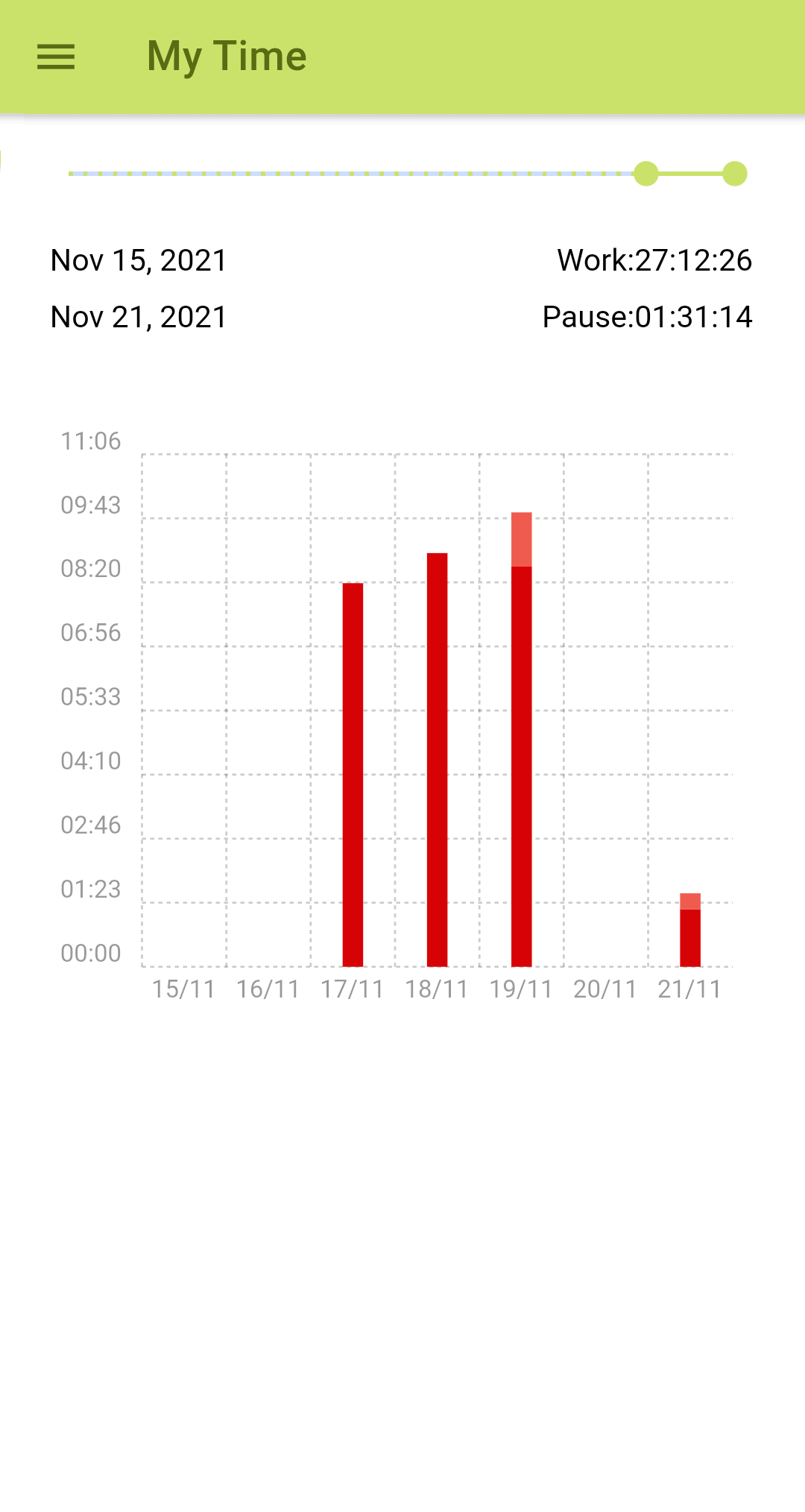
Task: Select the 17/11 bar in the chart
Action: pyautogui.click(x=353, y=775)
